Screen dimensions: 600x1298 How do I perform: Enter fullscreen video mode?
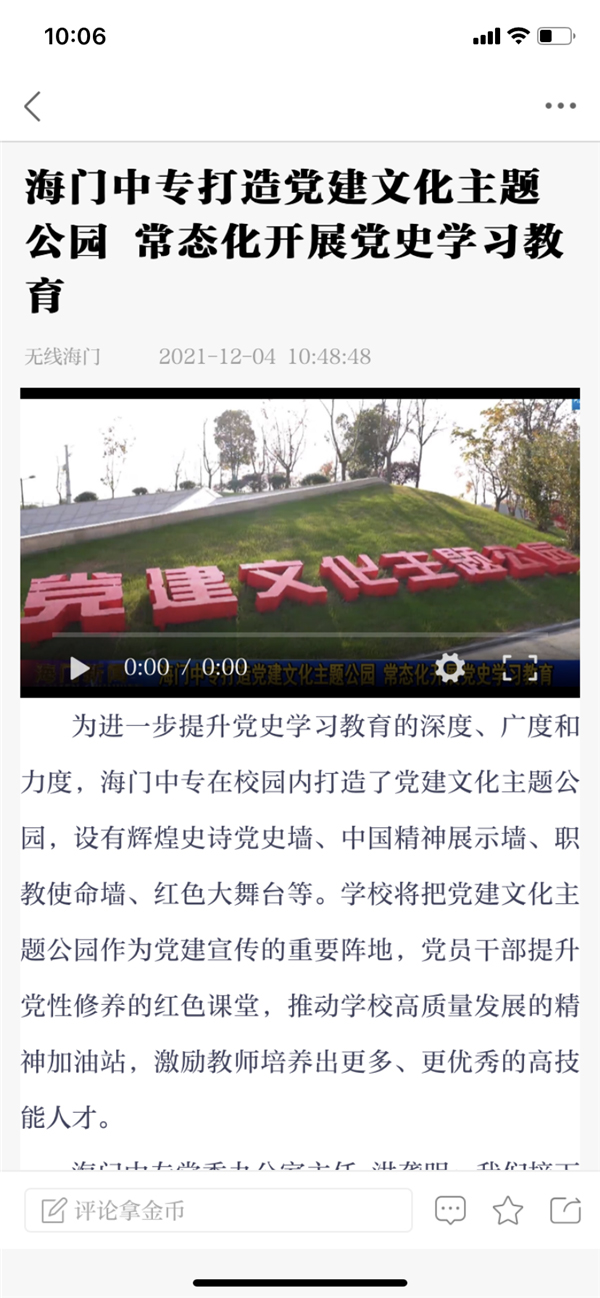coord(520,667)
